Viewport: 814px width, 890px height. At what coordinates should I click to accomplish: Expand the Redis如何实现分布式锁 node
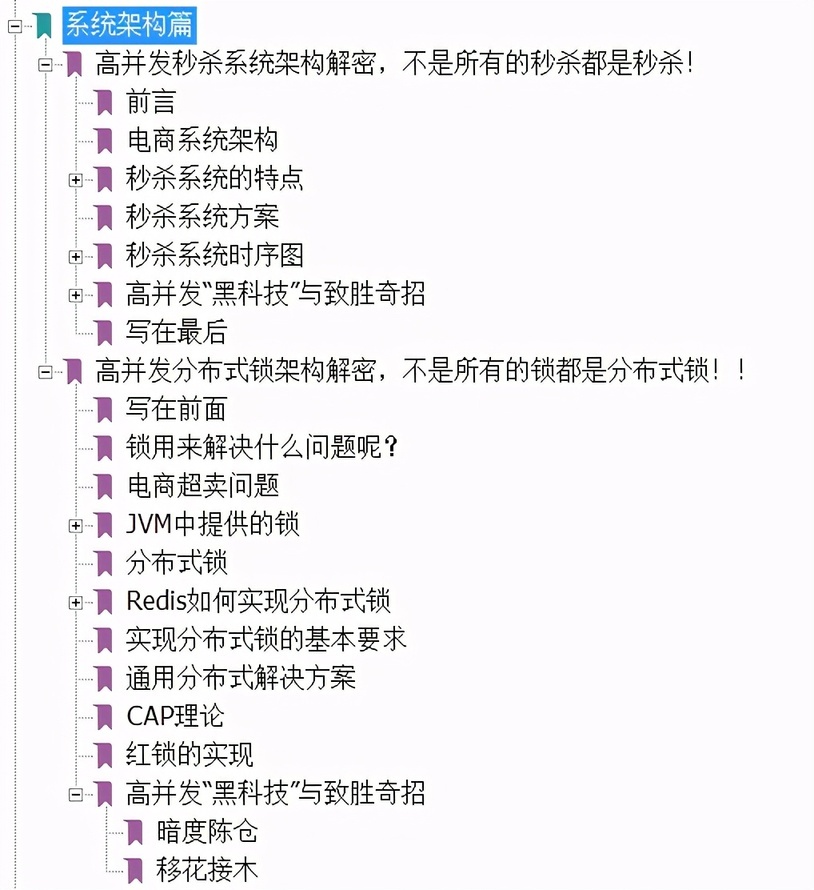pos(75,602)
